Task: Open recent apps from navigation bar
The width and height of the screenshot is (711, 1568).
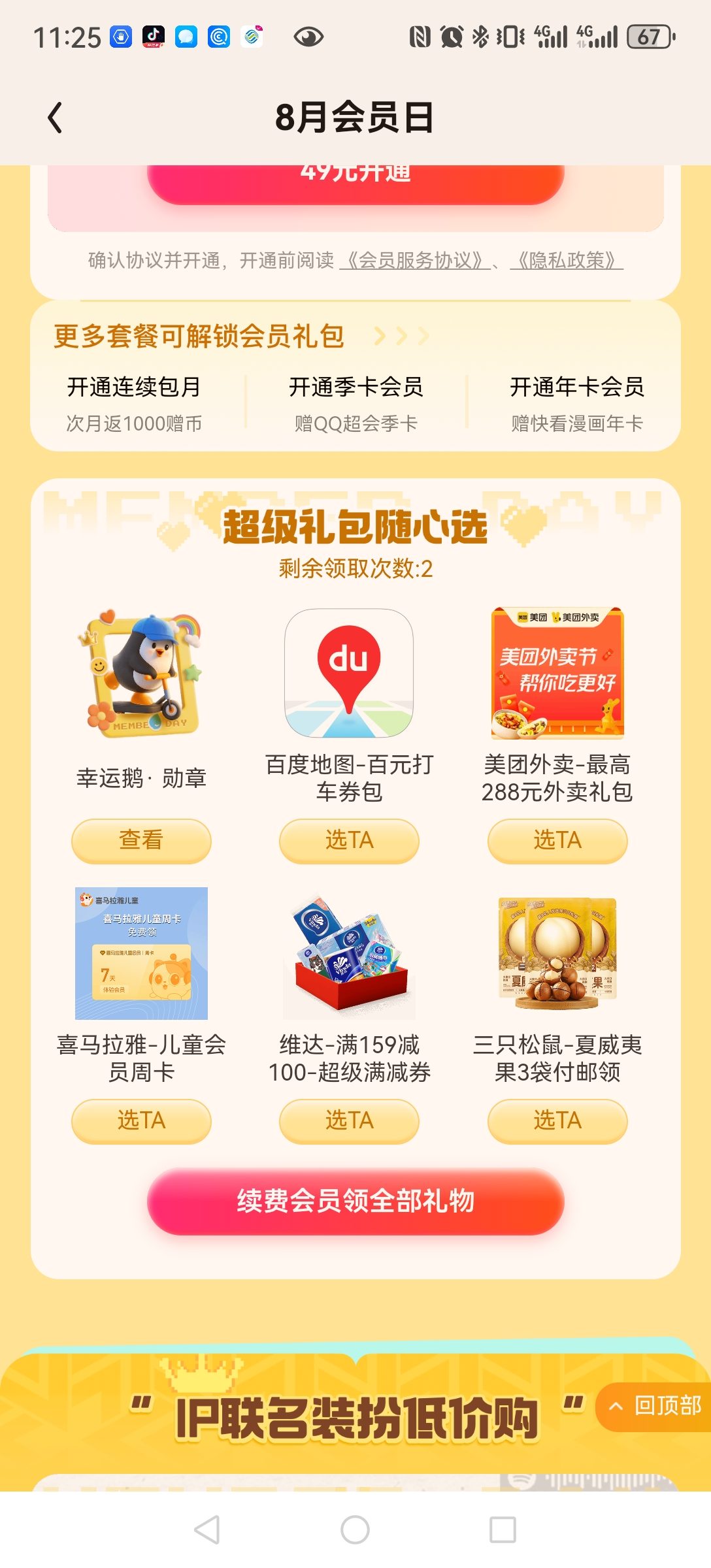Action: click(503, 1530)
